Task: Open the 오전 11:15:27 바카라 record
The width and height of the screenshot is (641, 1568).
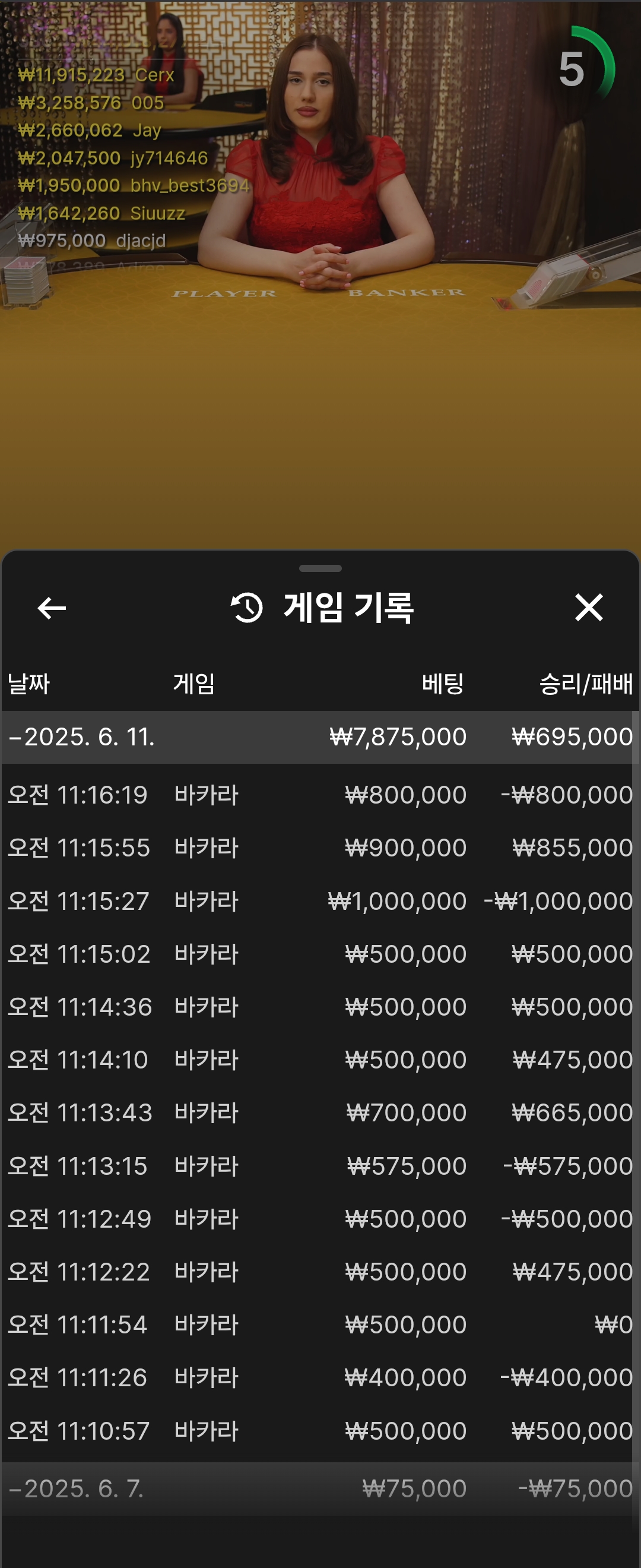Action: pos(320,901)
